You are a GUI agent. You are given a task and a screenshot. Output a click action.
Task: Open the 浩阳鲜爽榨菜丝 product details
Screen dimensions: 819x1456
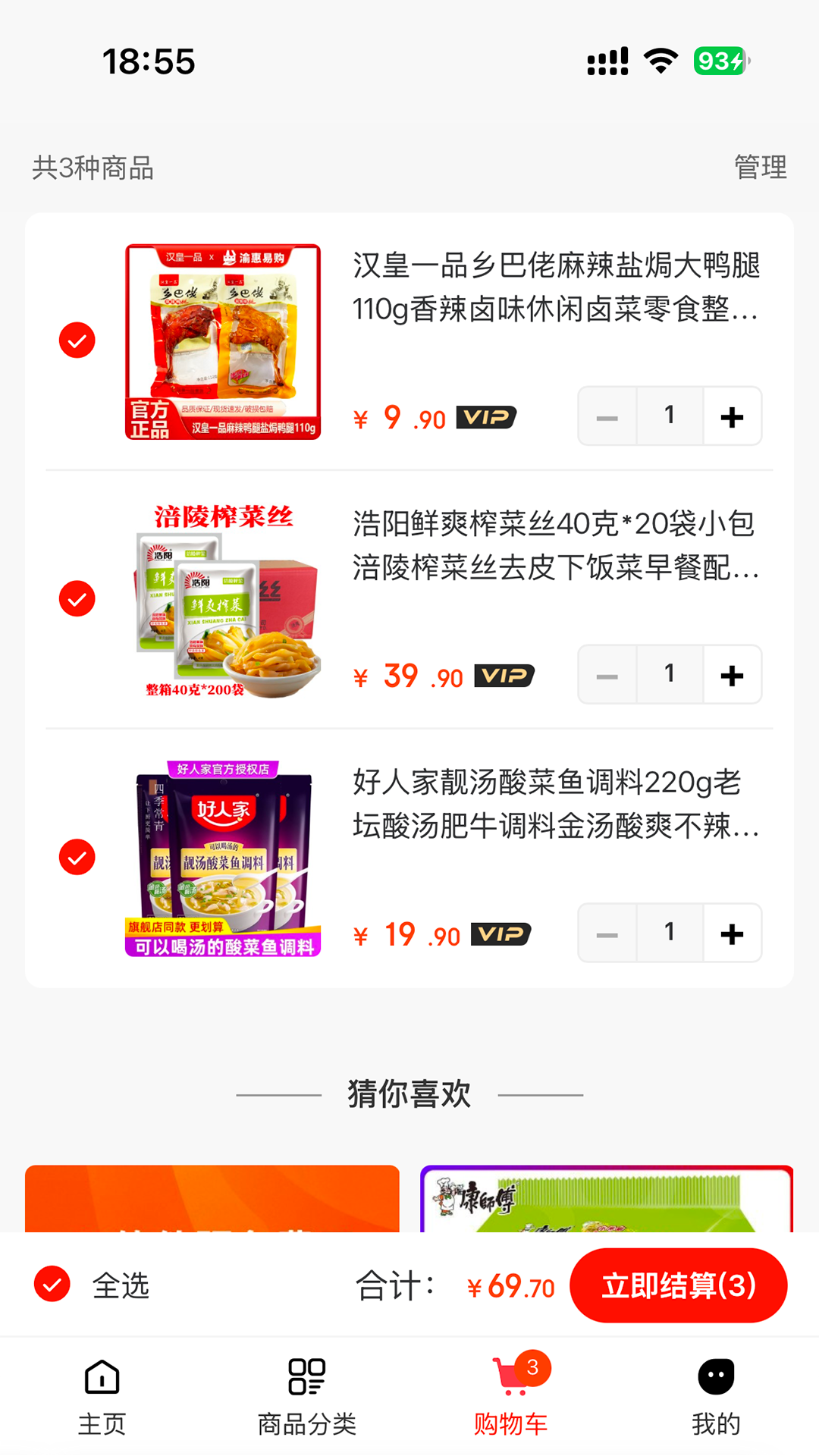(556, 544)
